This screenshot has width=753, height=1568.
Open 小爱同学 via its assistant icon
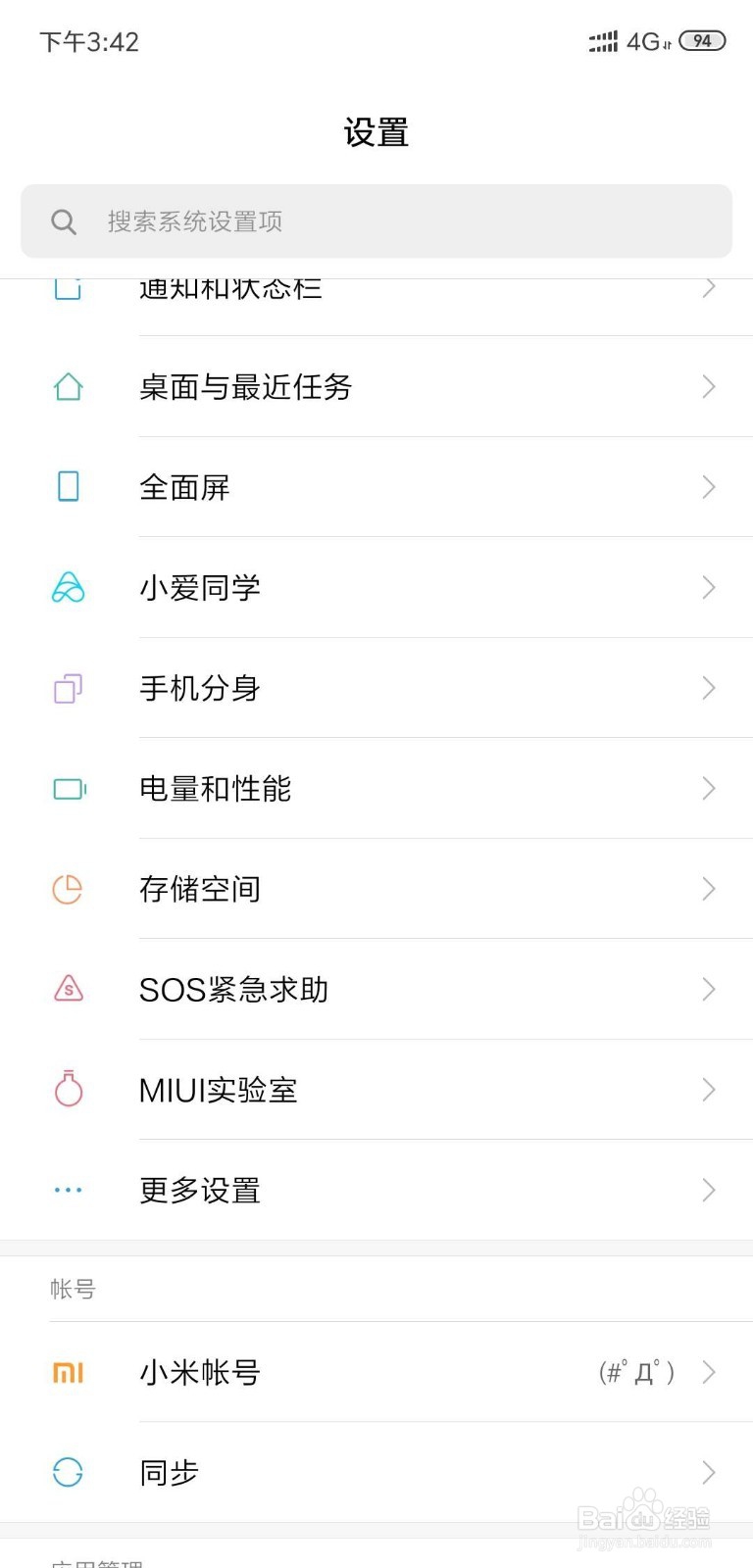(67, 588)
